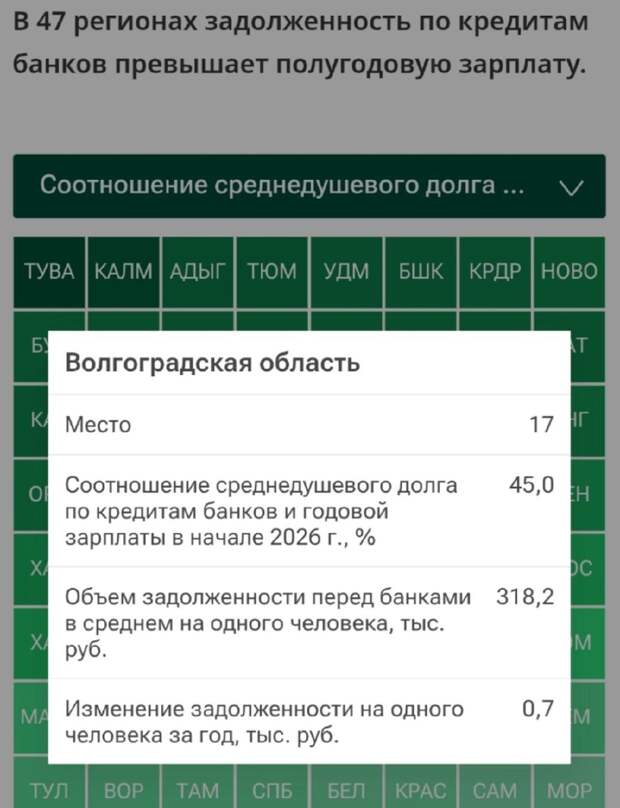Open the БШК region tile
Screen dimensions: 620x808
[420, 272]
